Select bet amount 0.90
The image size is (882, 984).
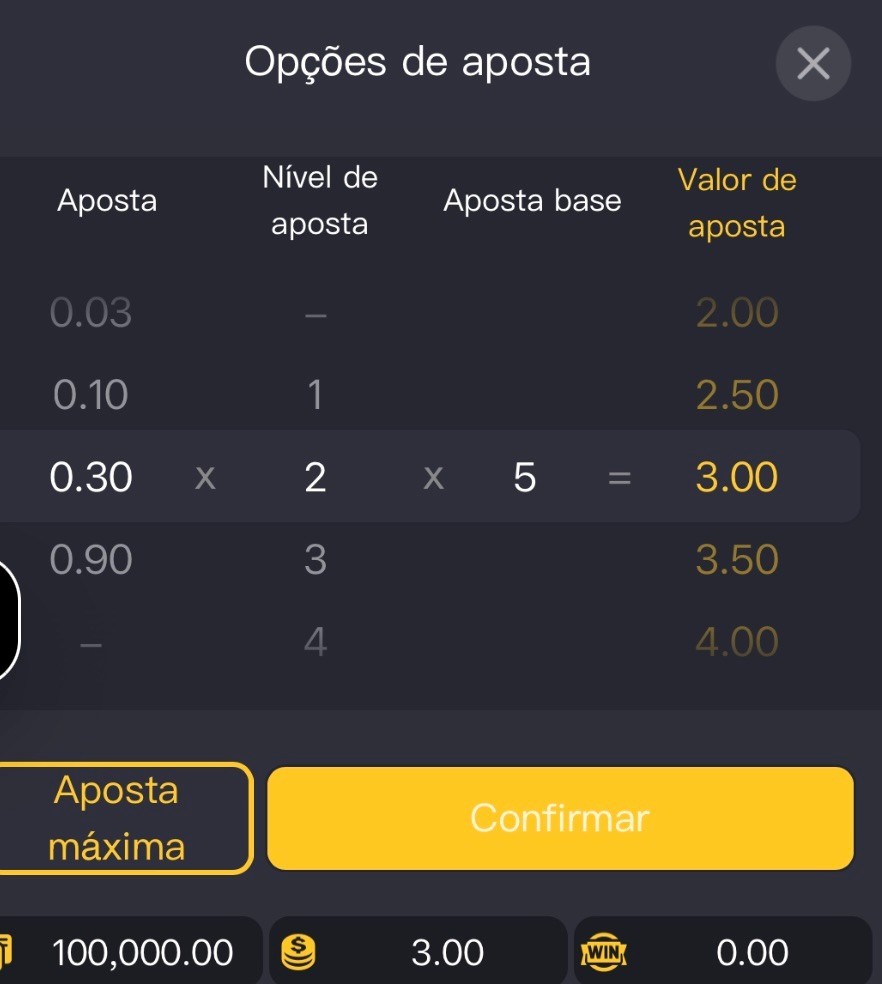point(91,559)
